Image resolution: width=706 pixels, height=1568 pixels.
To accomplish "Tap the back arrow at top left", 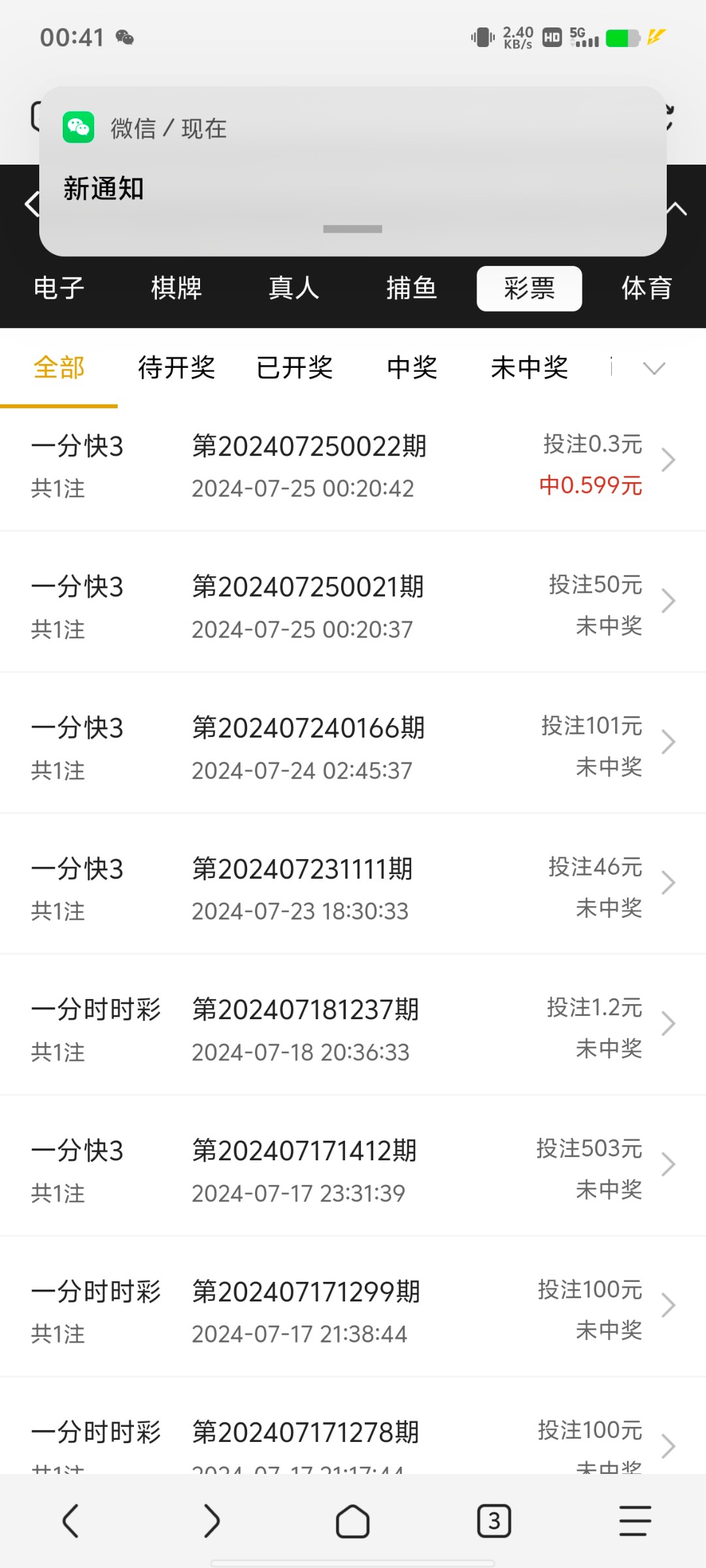I will point(31,204).
